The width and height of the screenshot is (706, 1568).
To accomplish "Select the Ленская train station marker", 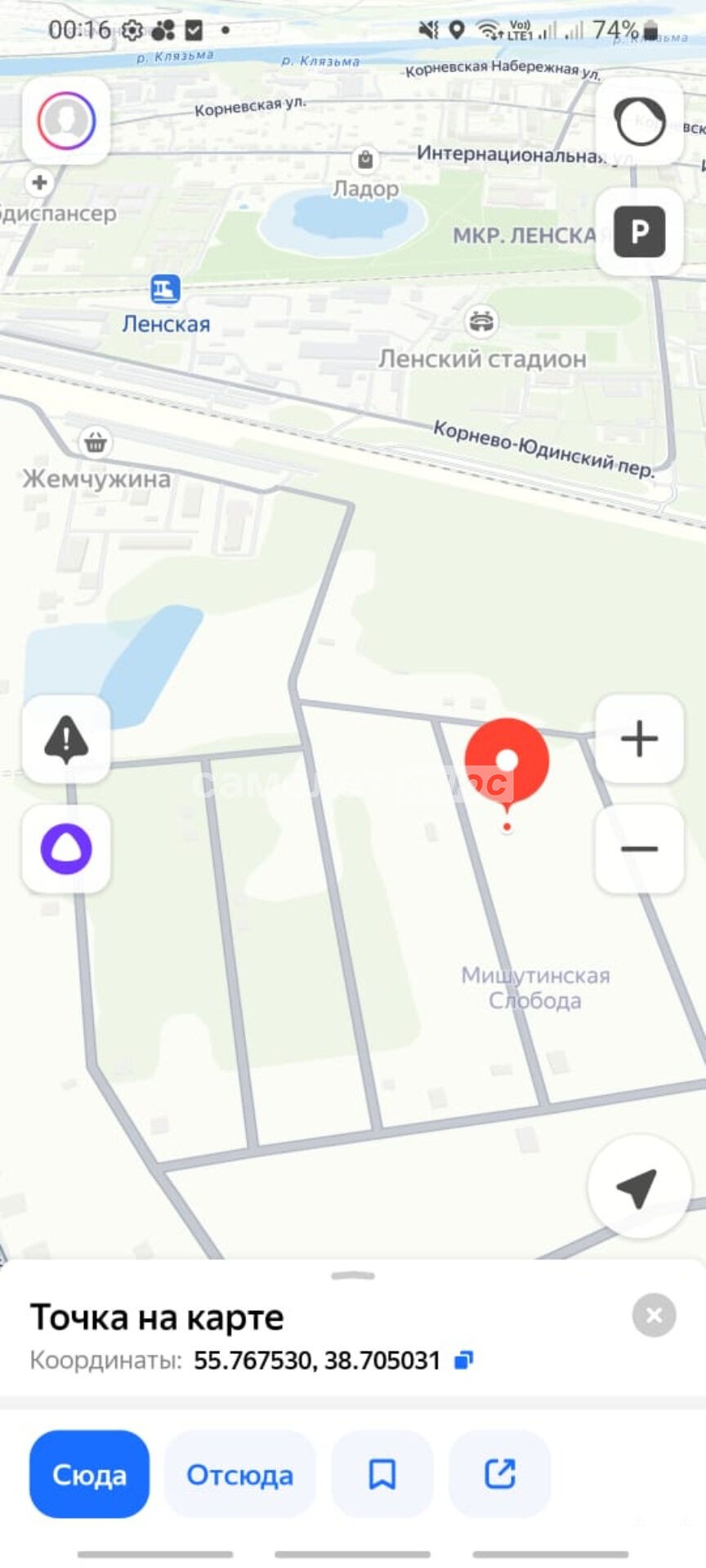I will [164, 289].
